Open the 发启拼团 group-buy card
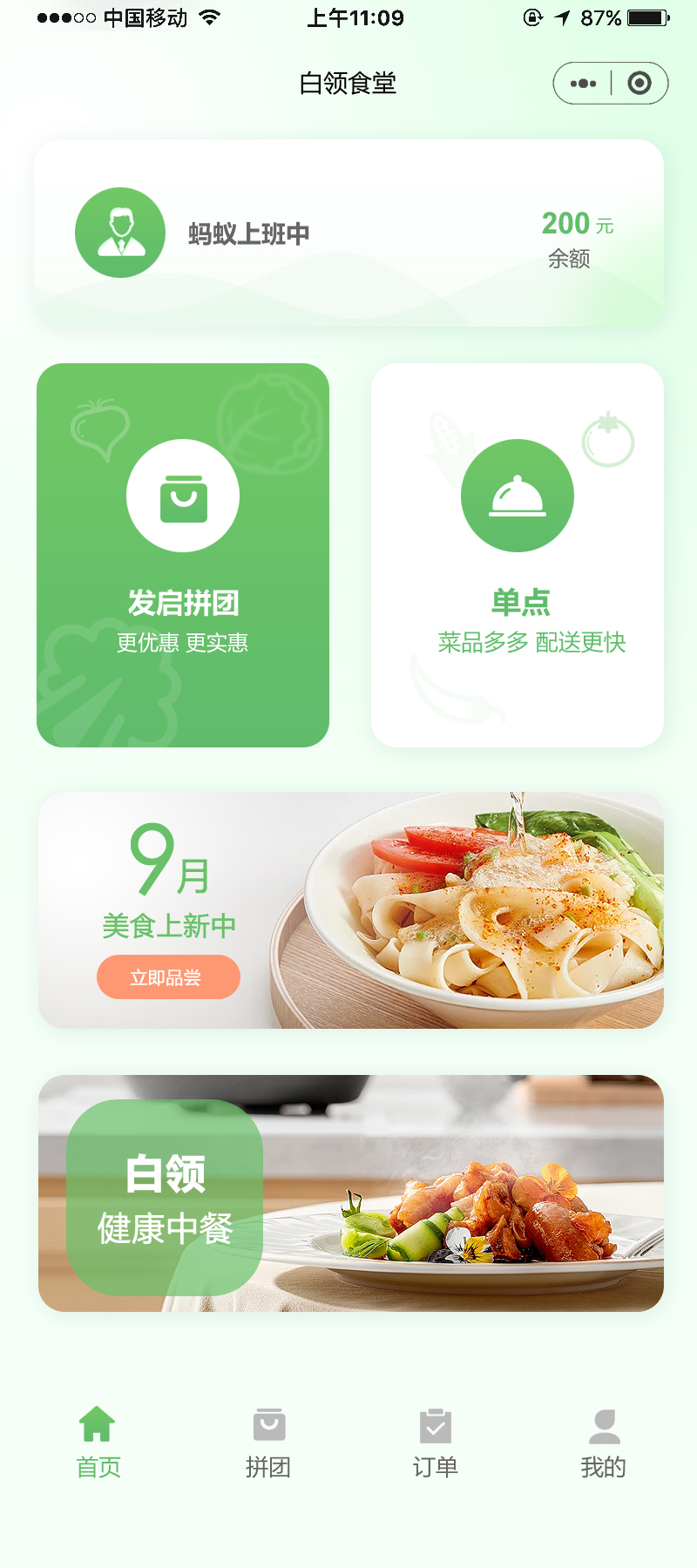Screen dimensions: 697x1568 tap(183, 555)
